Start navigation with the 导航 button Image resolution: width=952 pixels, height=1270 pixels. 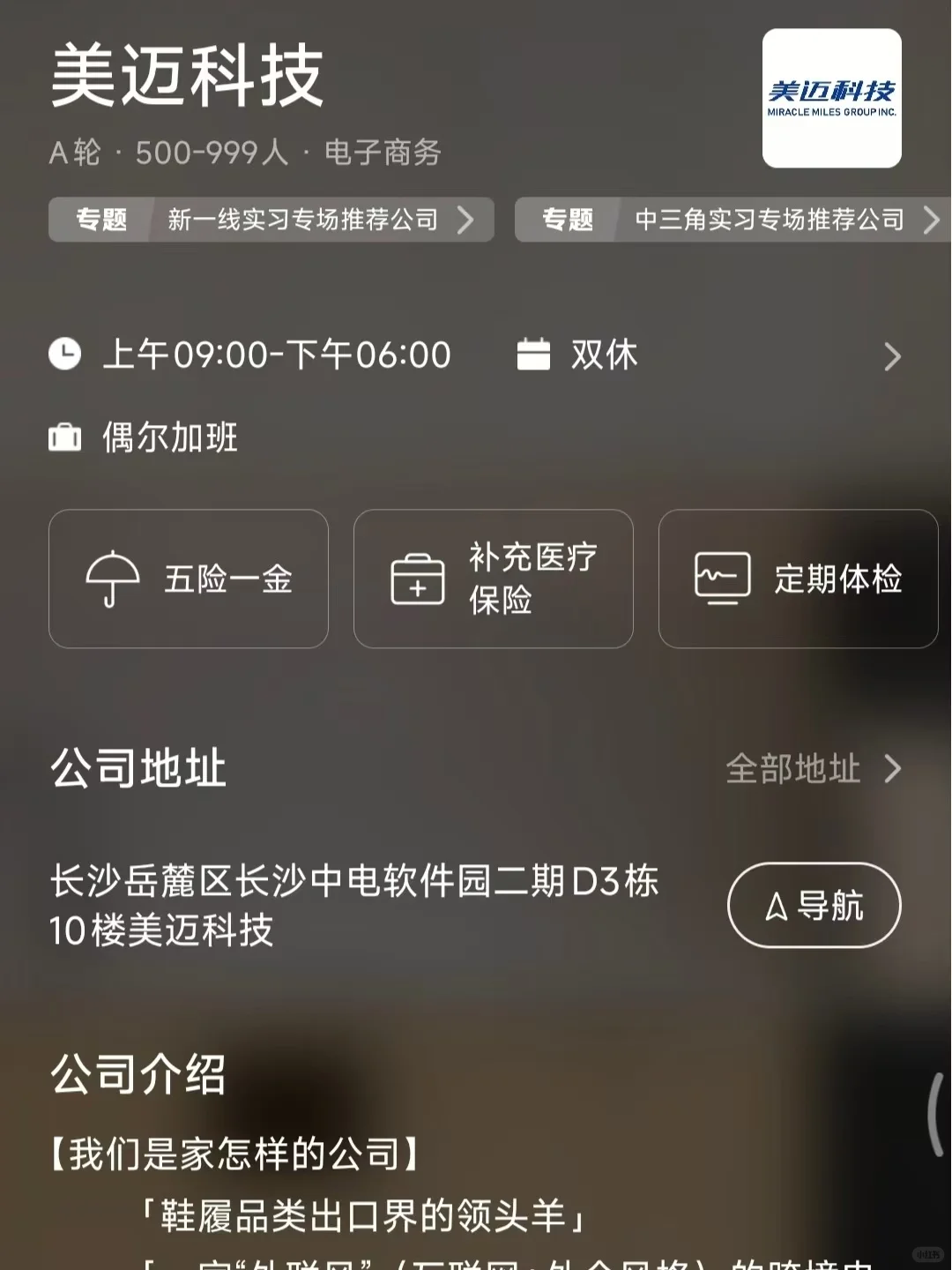814,905
